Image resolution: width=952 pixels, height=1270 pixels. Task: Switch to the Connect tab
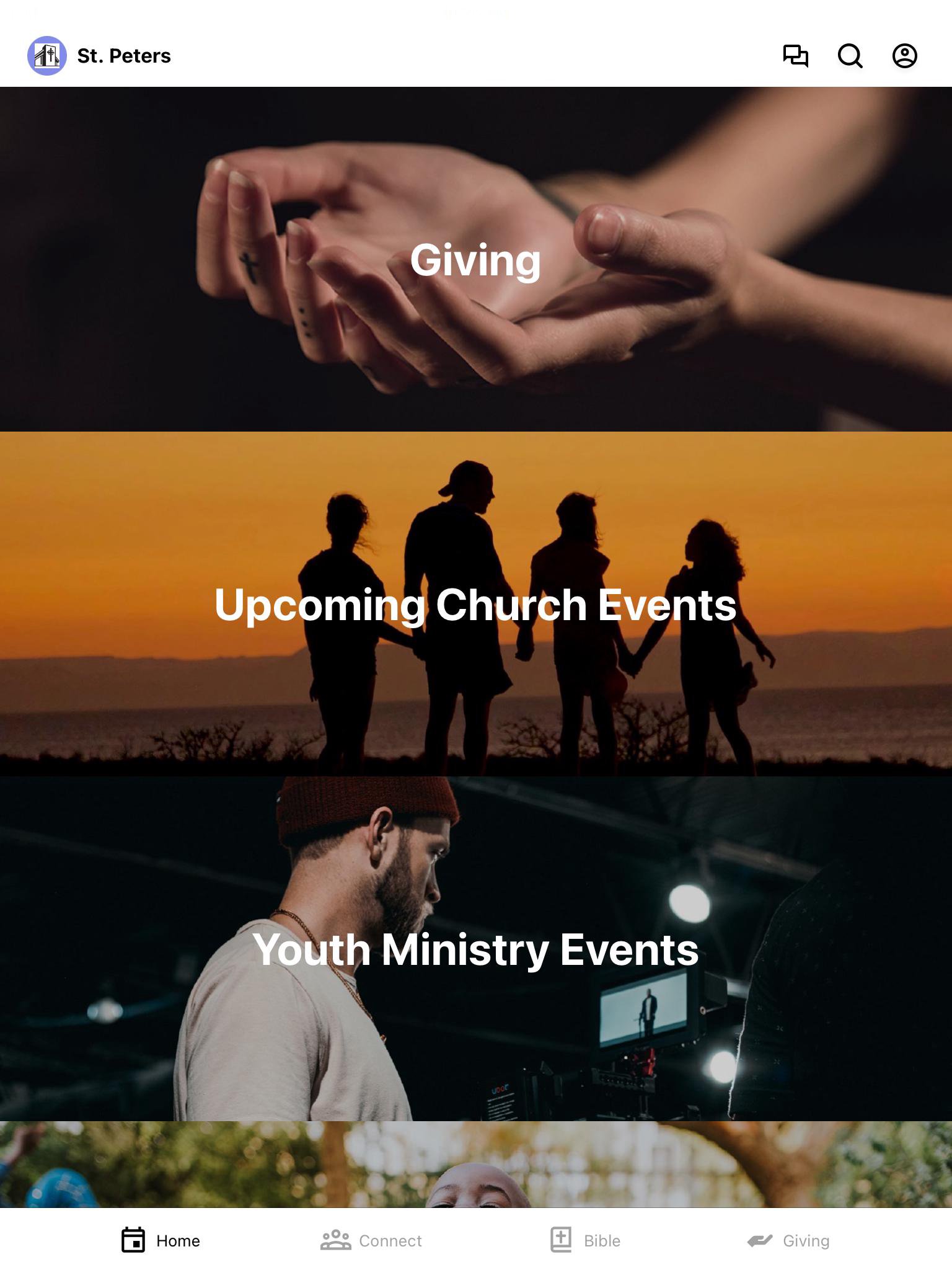pyautogui.click(x=371, y=1240)
